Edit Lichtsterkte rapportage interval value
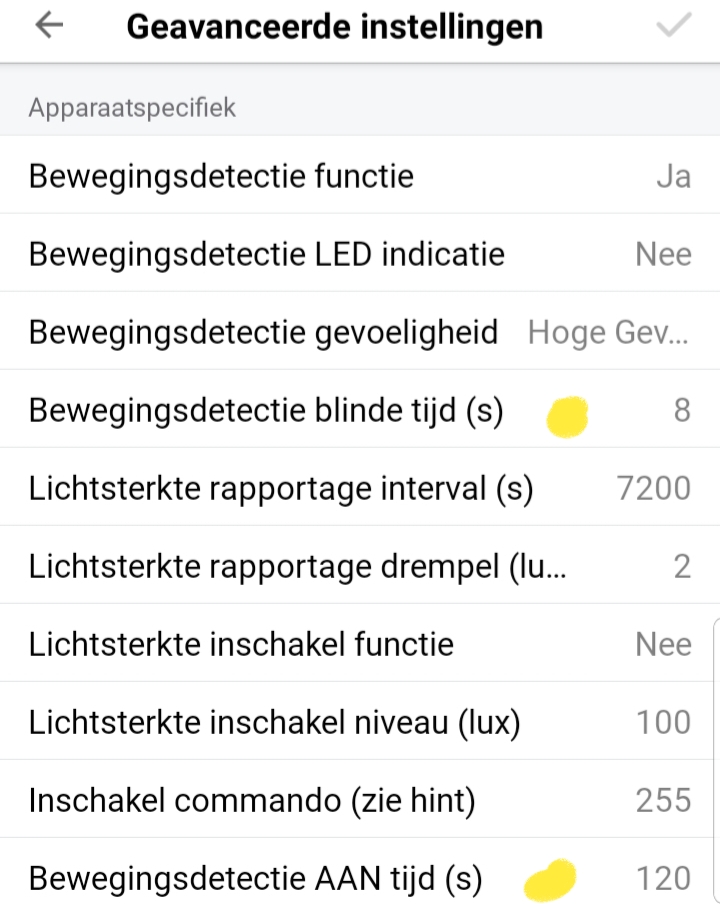 pos(360,488)
